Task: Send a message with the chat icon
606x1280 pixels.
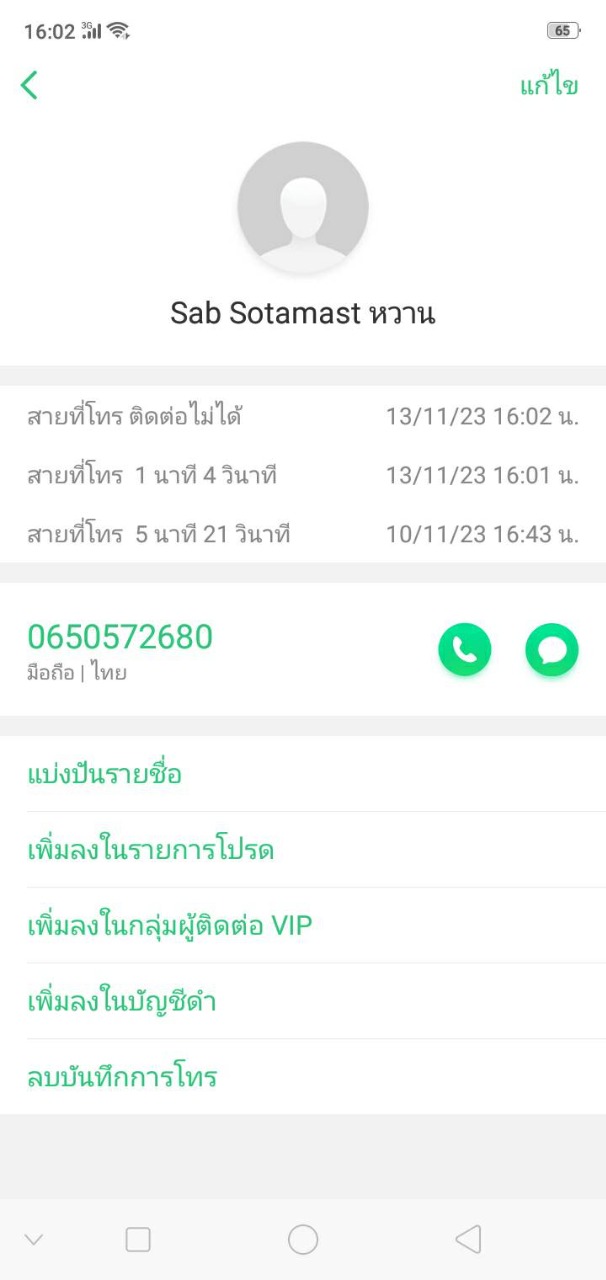Action: click(551, 650)
